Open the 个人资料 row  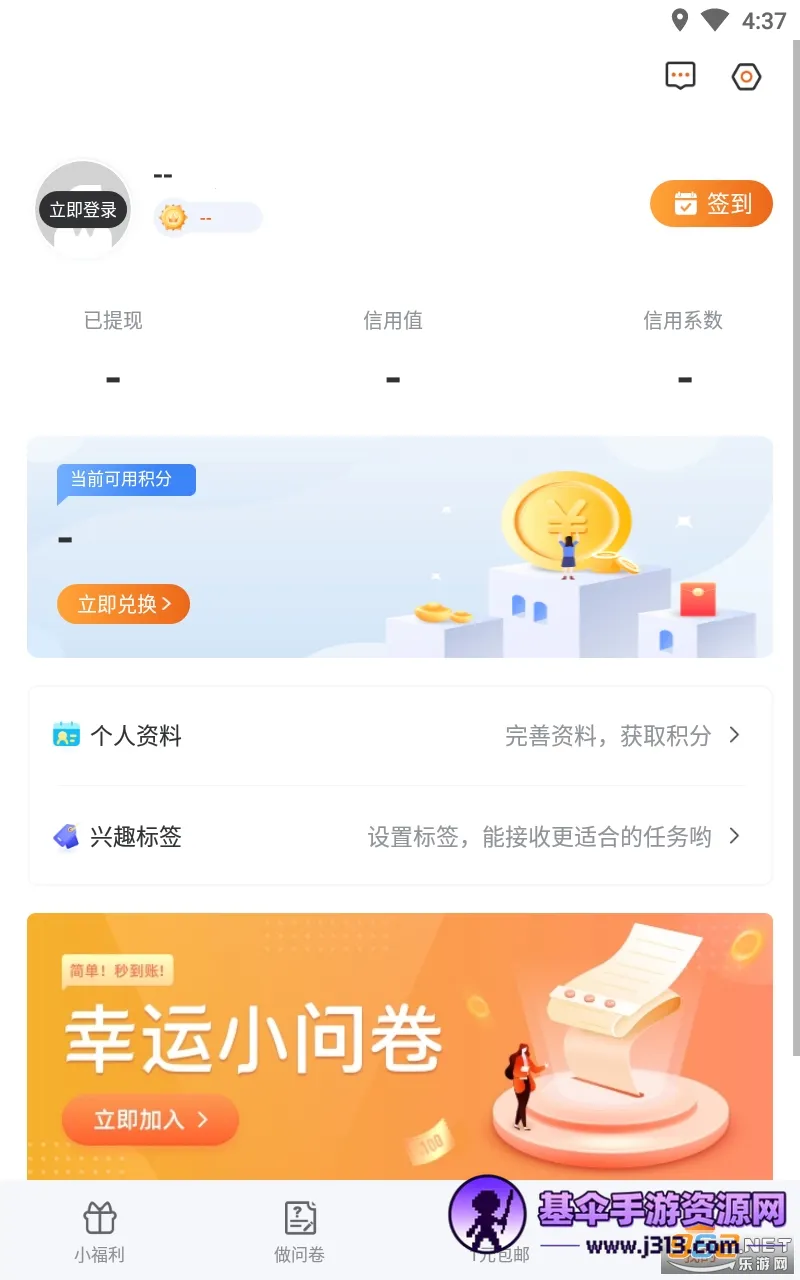[400, 736]
